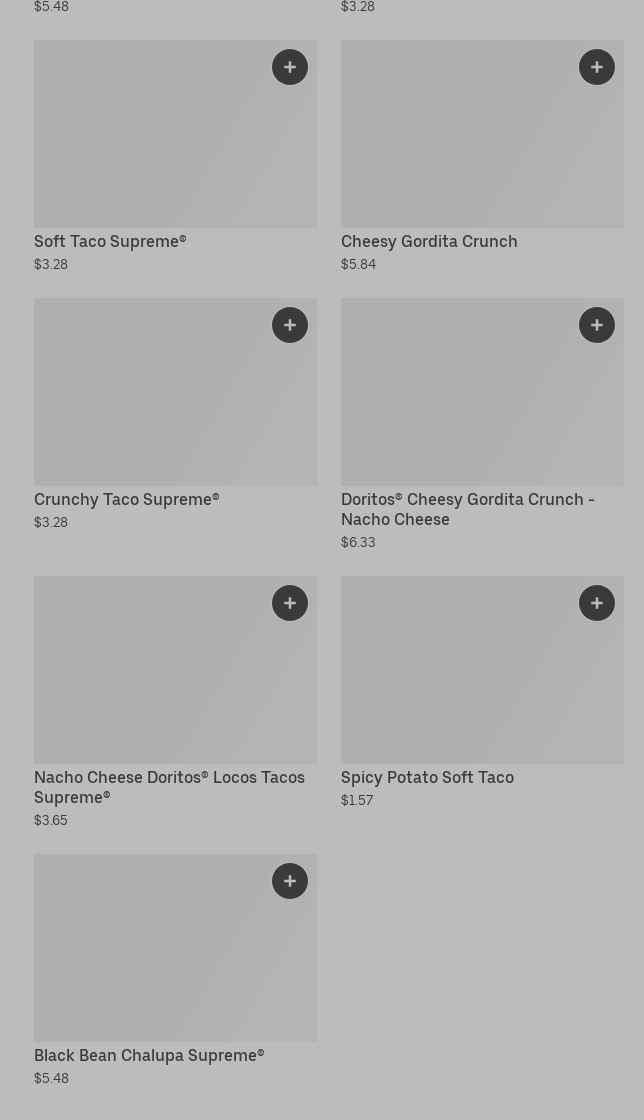Add Doritos Cheesy Gordita Crunch Nacho Cheese
Screen dimensions: 644x1120
click(597, 325)
